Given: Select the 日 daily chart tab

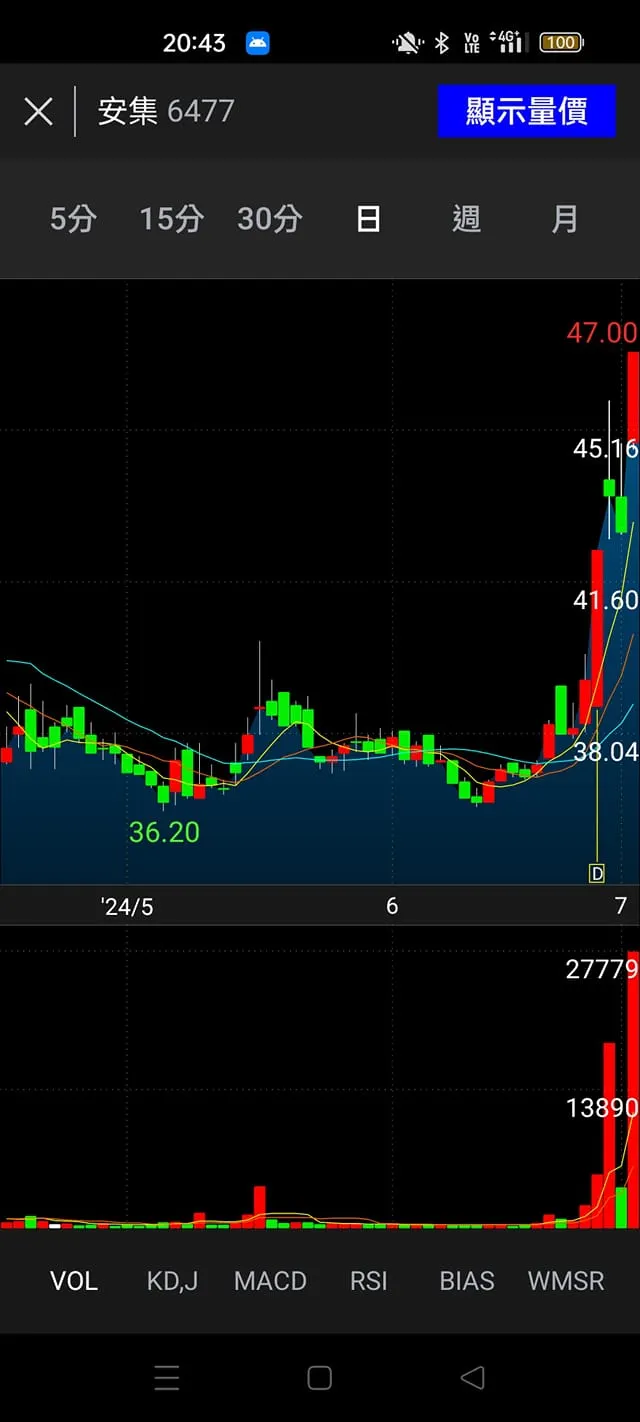Looking at the screenshot, I should 368,219.
